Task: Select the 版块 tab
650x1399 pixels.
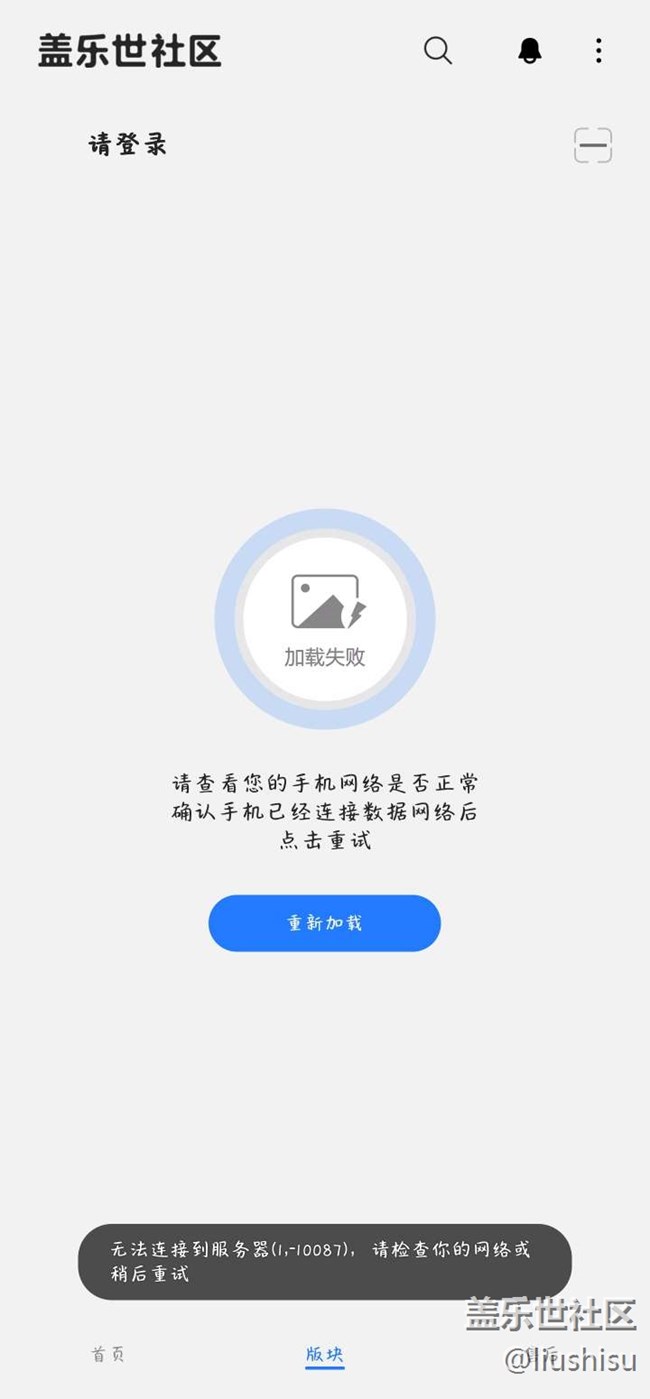Action: tap(324, 1355)
